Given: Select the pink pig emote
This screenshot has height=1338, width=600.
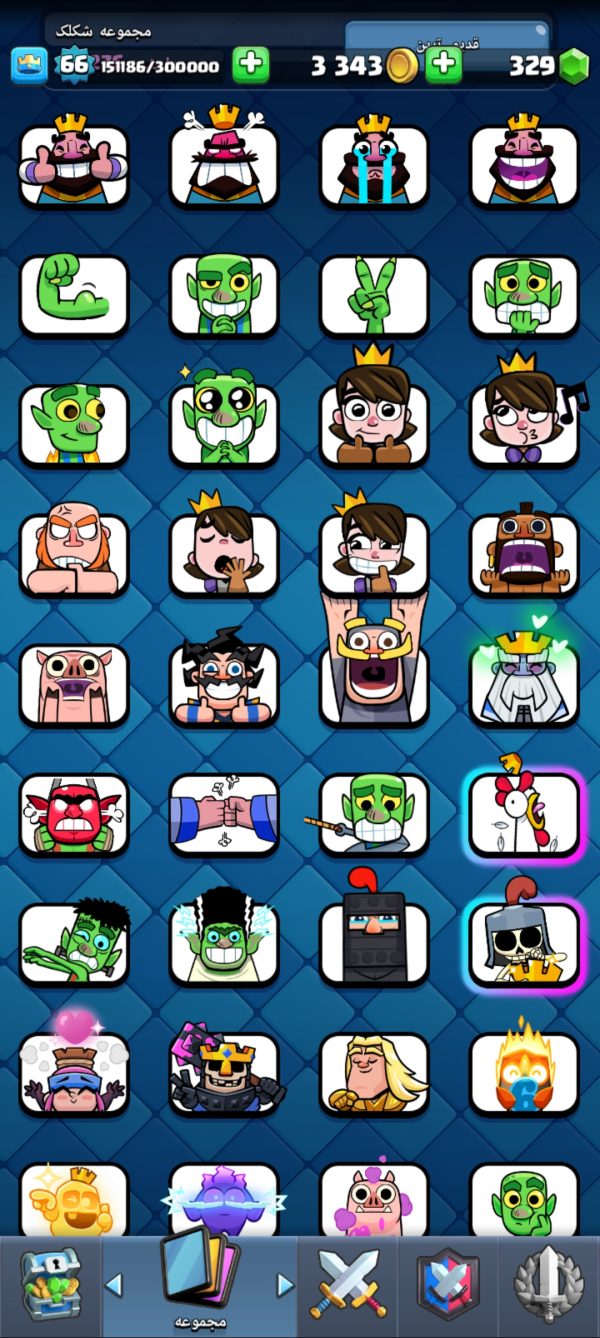Looking at the screenshot, I should pos(74,685).
